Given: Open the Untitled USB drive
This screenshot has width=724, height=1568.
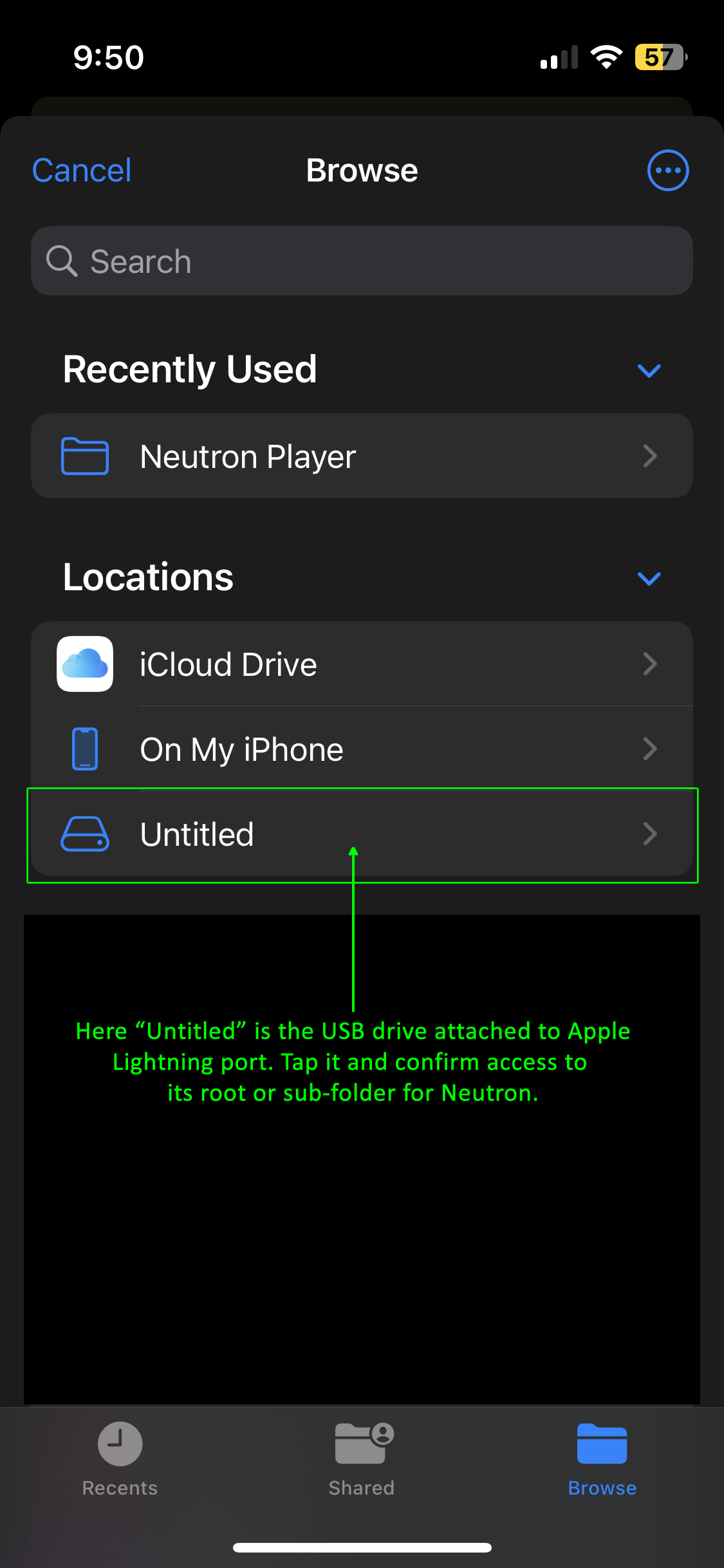Looking at the screenshot, I should [362, 834].
